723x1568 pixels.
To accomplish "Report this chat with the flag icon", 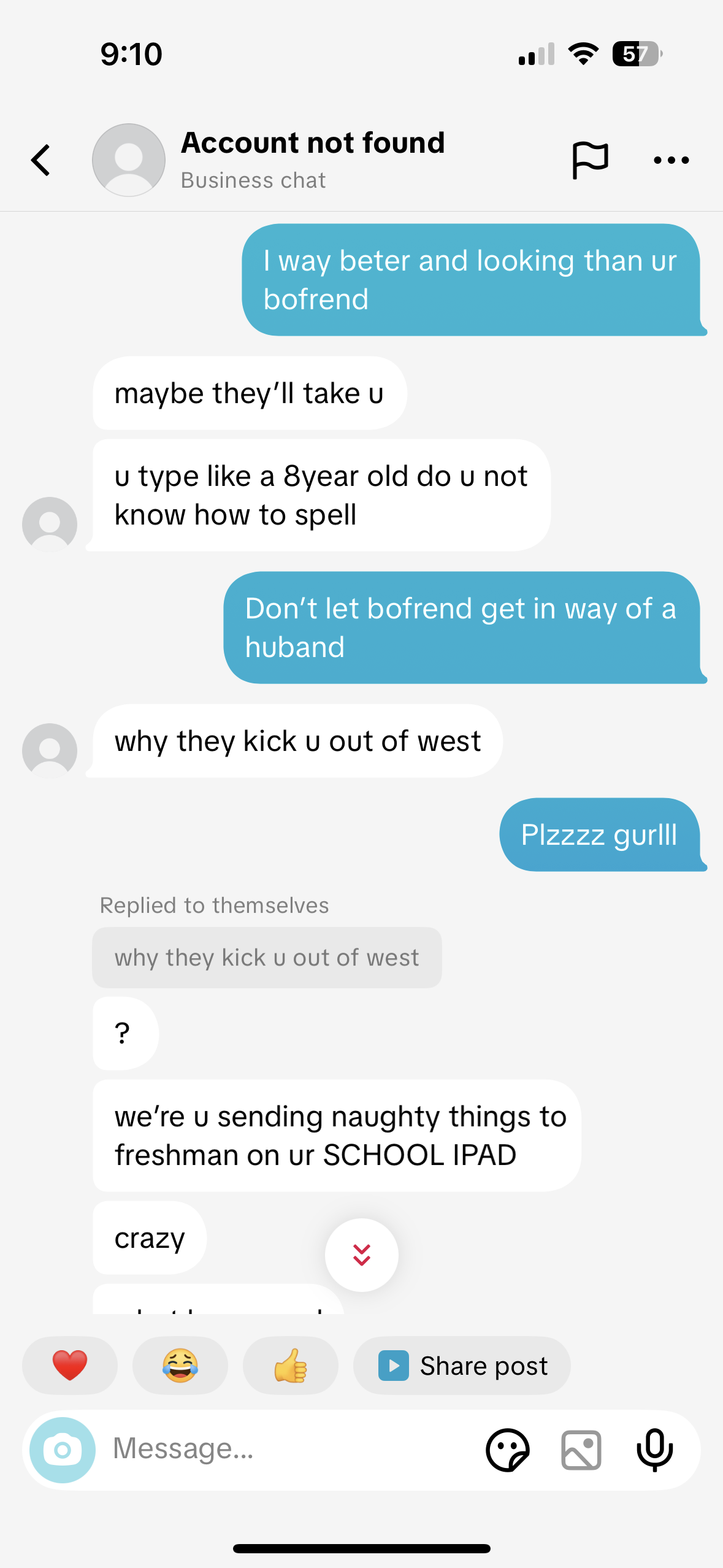I will point(590,160).
